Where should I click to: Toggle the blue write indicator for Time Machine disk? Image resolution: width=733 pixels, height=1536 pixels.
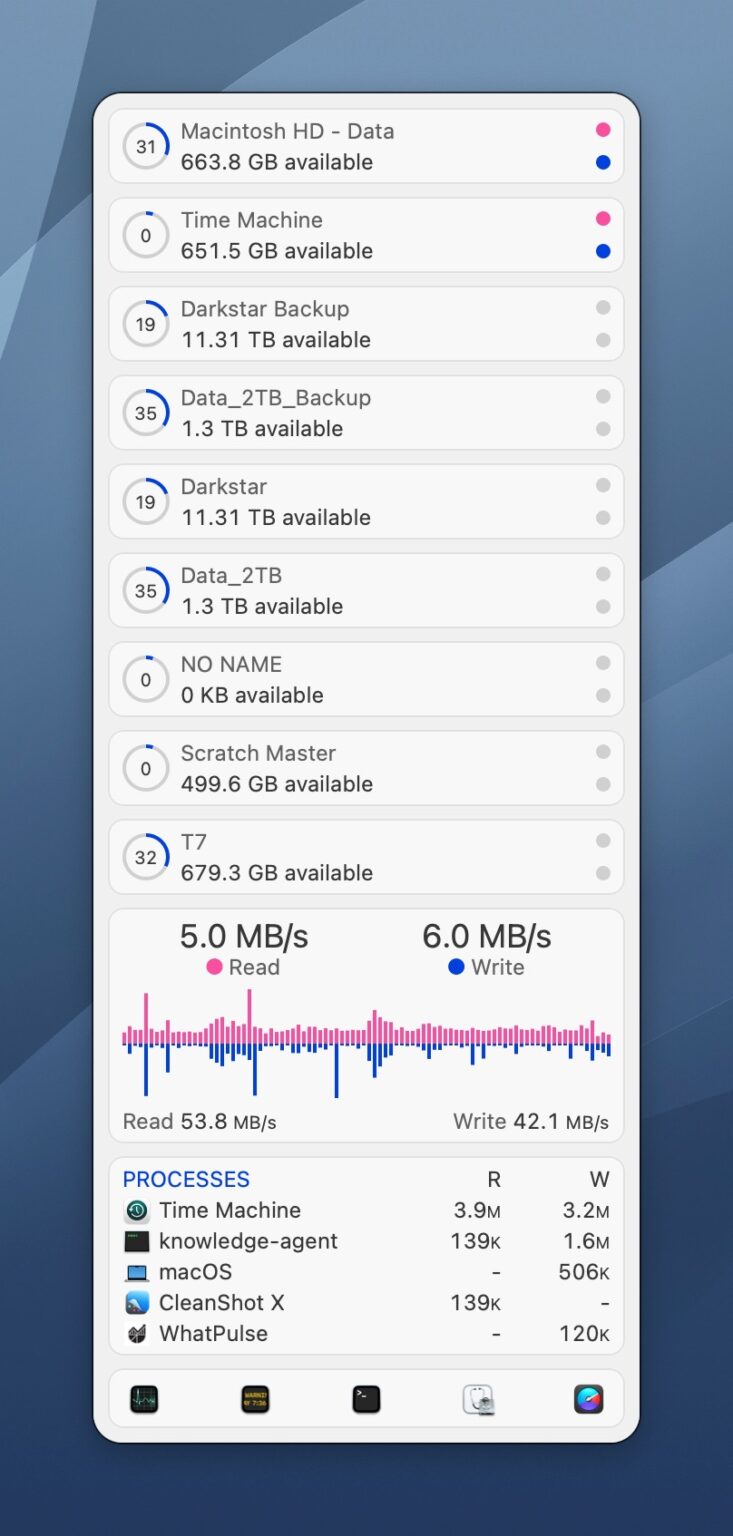click(603, 251)
